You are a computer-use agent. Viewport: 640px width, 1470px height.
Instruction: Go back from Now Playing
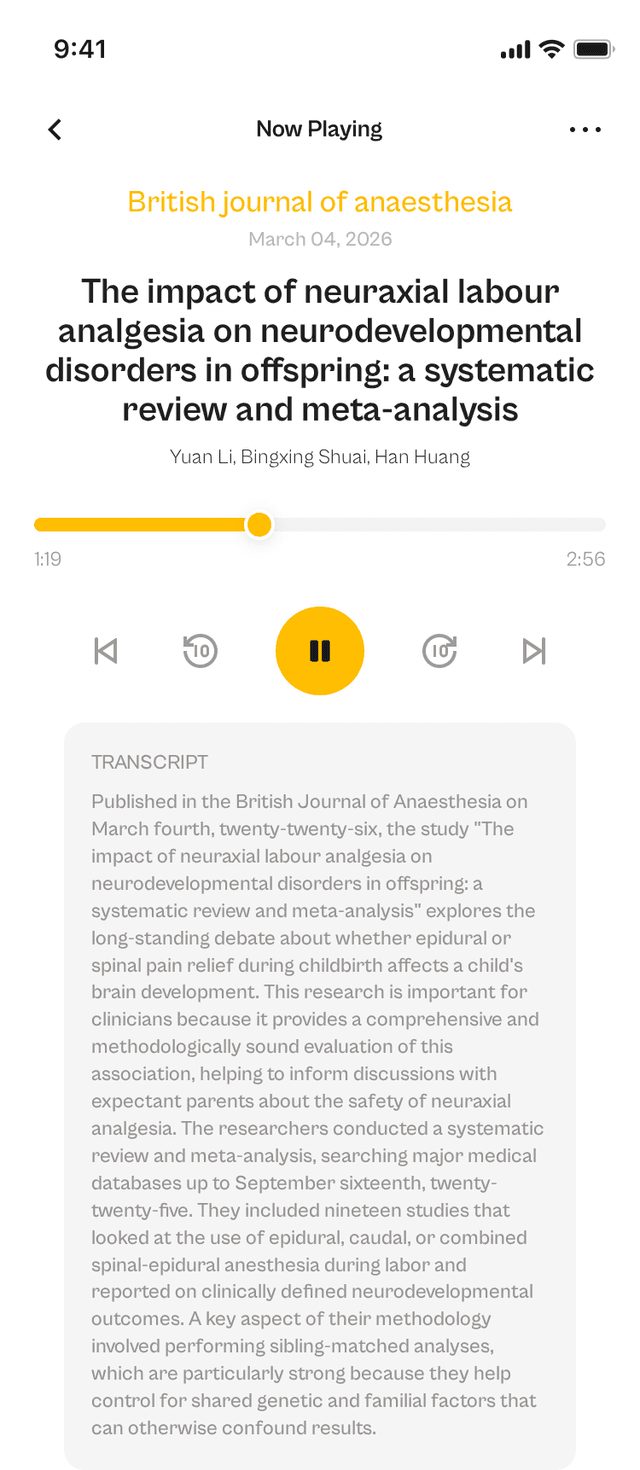click(x=55, y=129)
